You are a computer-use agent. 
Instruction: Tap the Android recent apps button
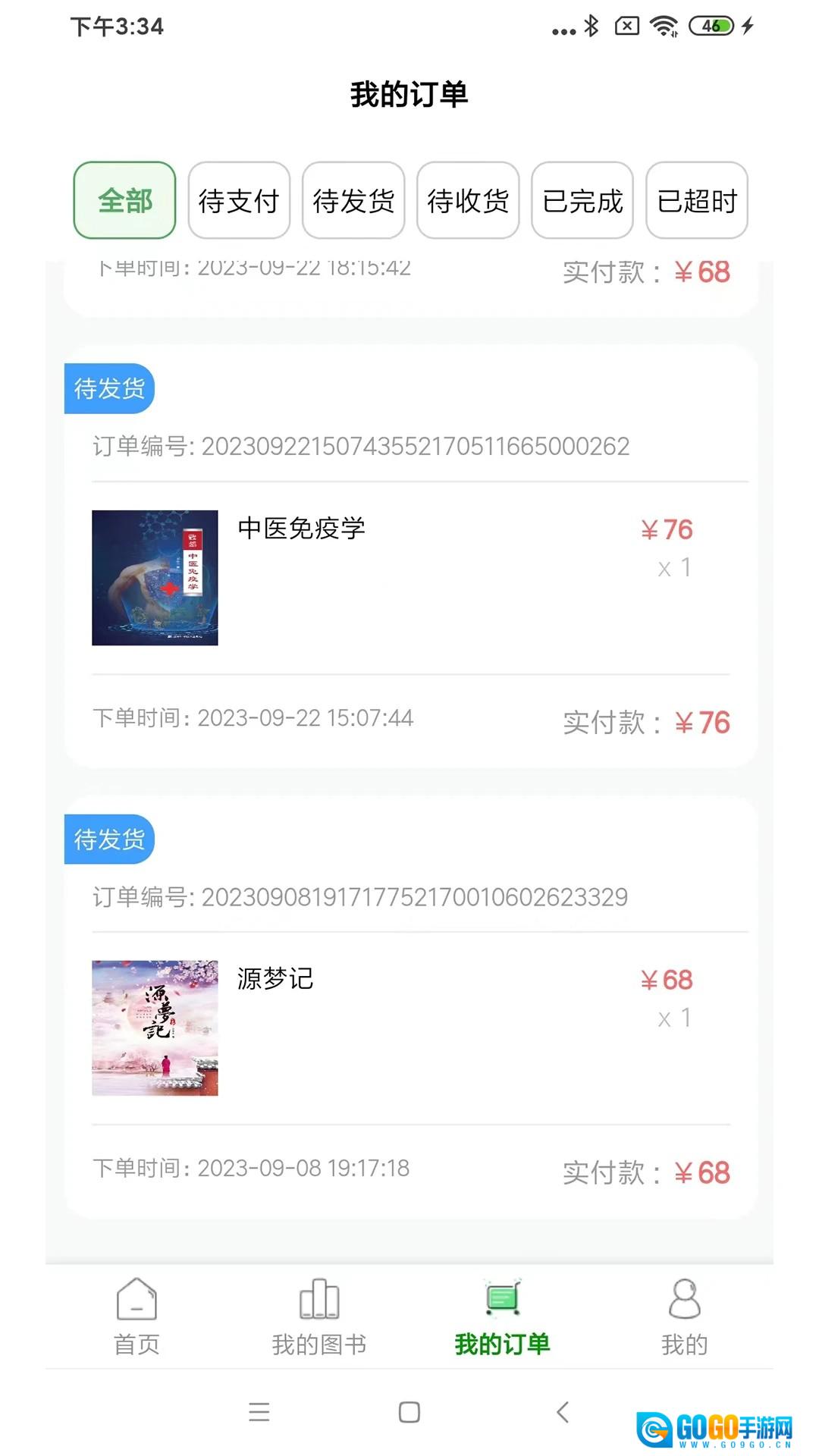coord(259,1413)
